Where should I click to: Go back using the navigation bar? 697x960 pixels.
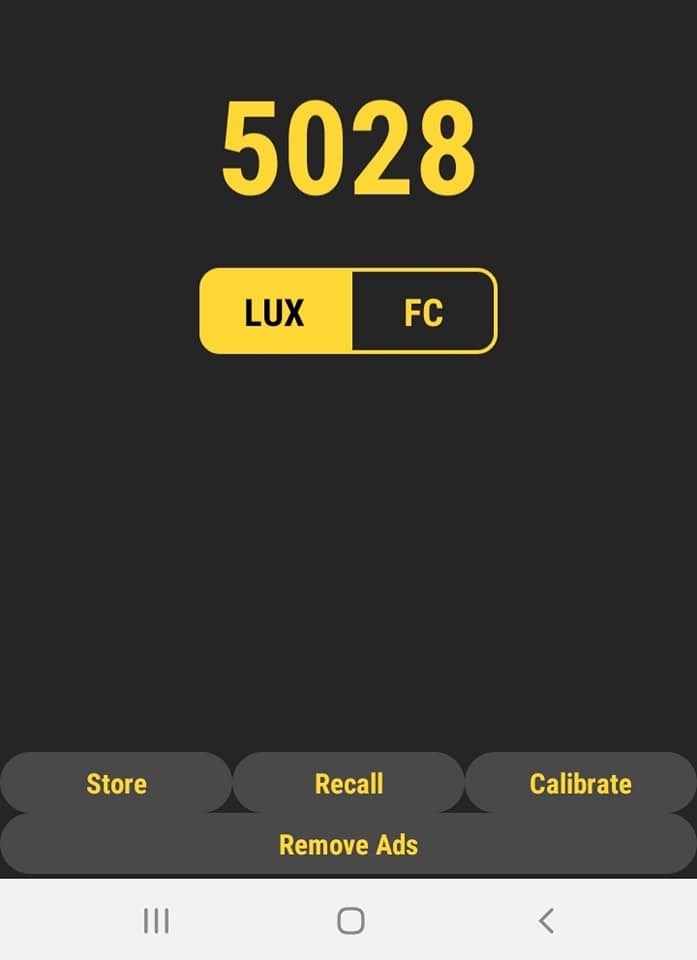[545, 920]
